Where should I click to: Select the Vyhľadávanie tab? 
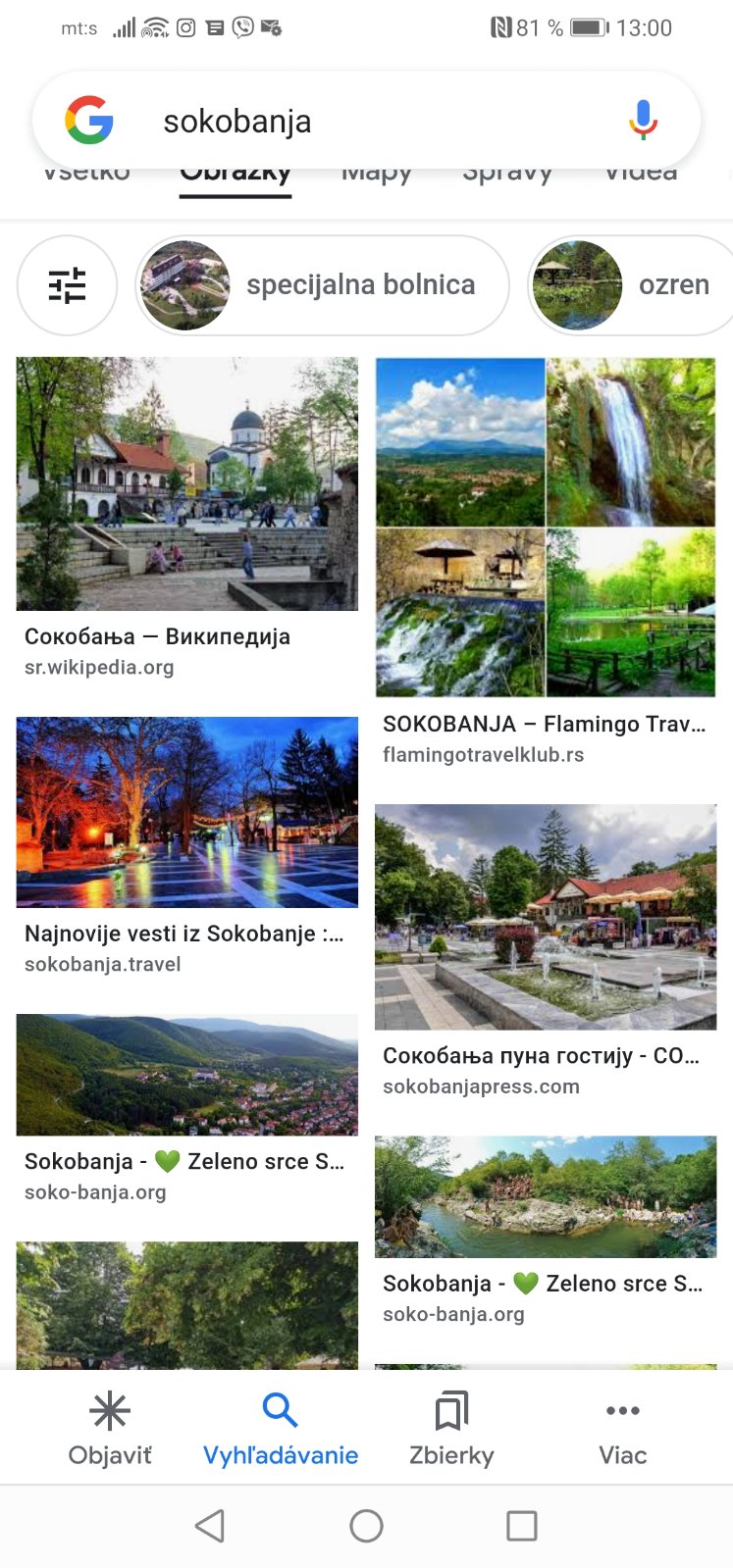[x=280, y=1428]
